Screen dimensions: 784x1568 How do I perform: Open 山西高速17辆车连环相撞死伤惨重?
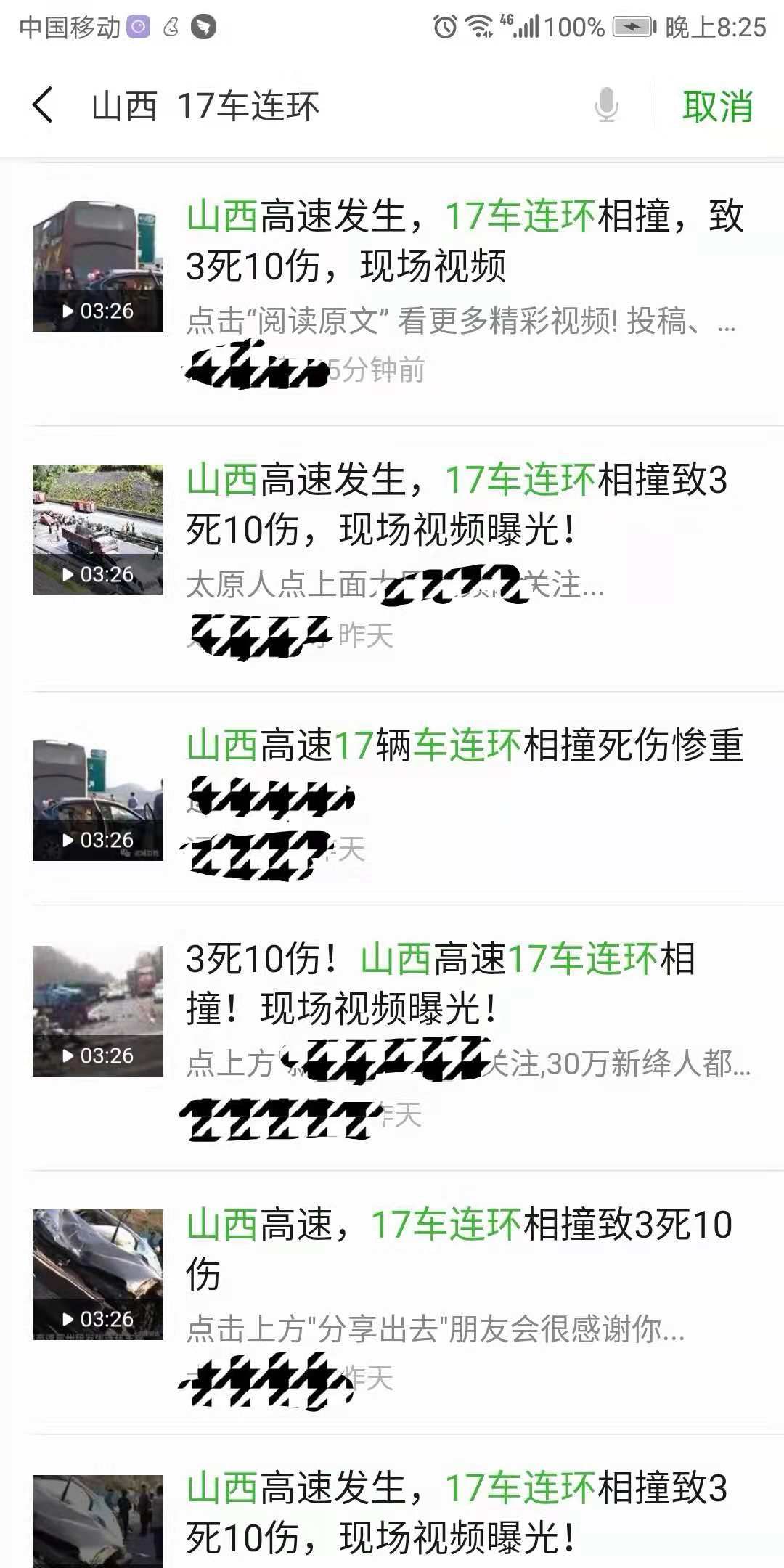(465, 746)
